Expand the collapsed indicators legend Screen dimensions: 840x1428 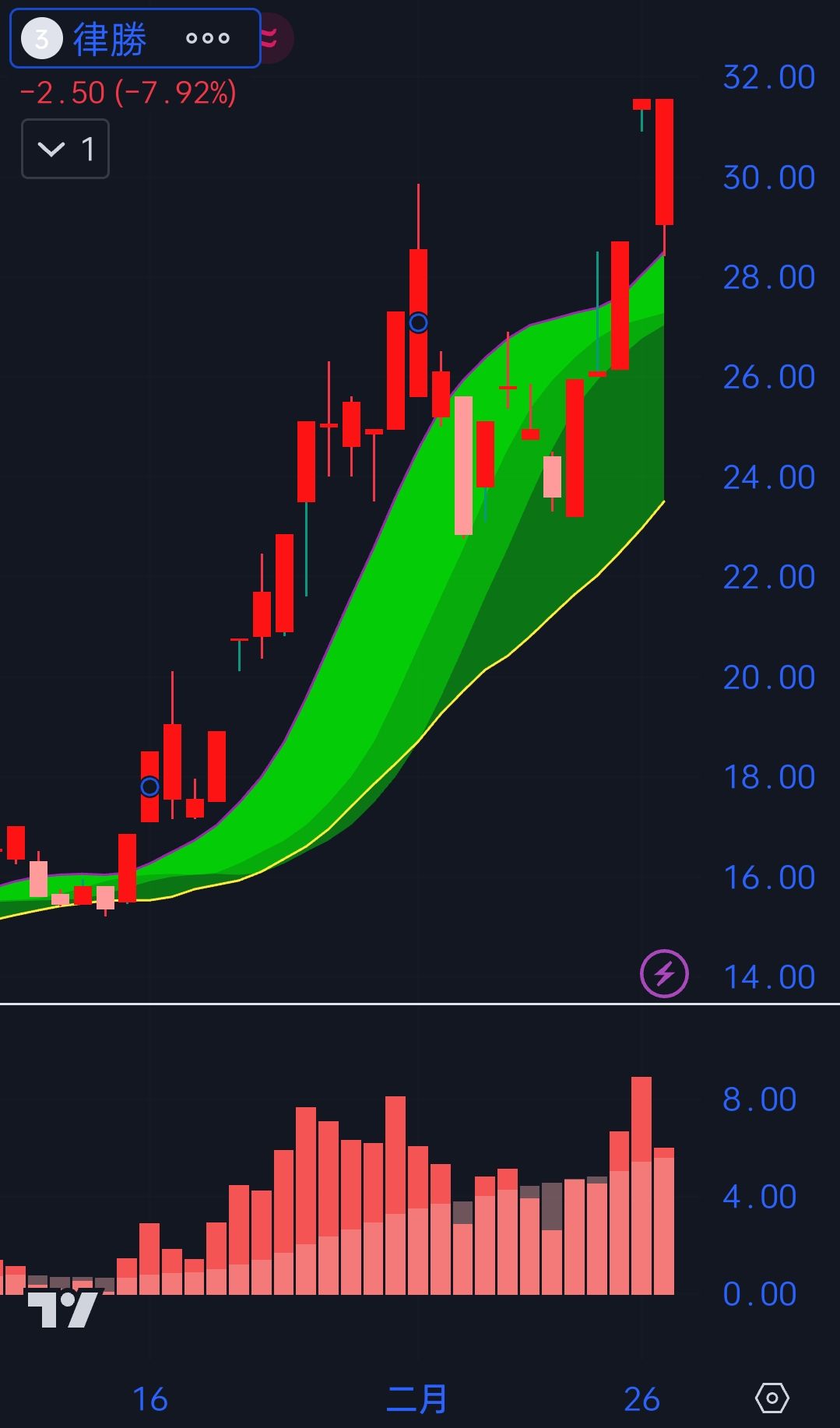(x=65, y=149)
